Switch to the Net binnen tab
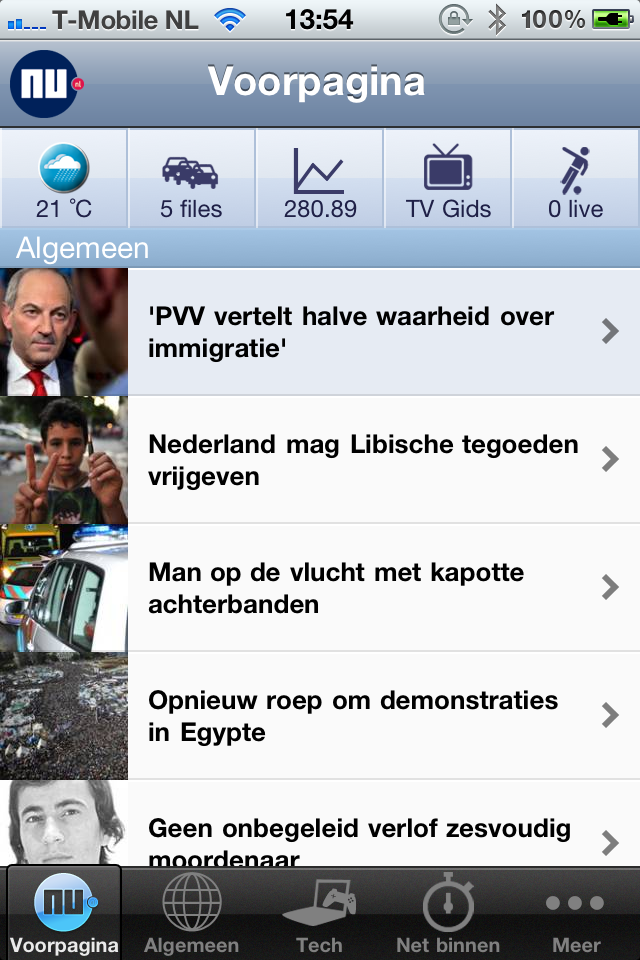The image size is (640, 960). tap(447, 915)
